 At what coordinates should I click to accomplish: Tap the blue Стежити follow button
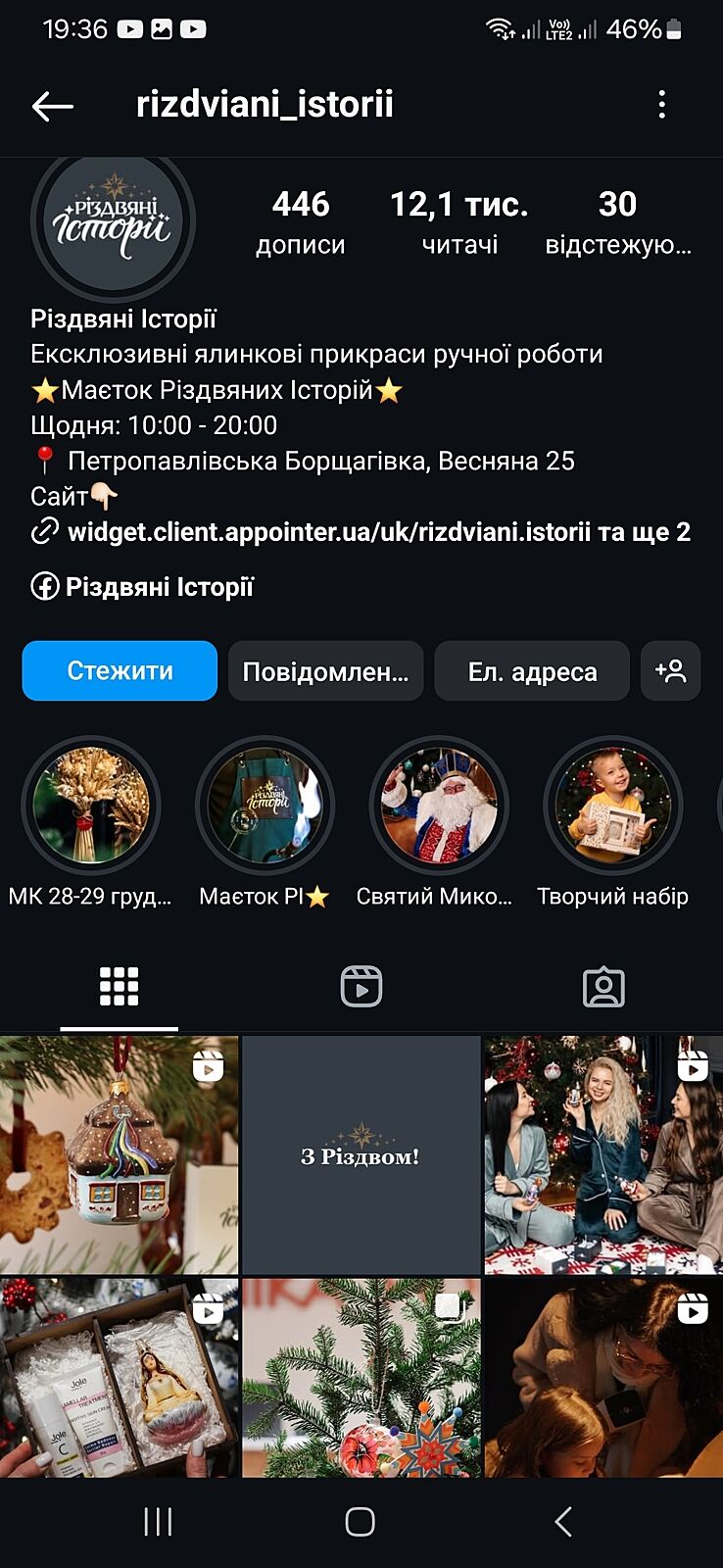120,671
